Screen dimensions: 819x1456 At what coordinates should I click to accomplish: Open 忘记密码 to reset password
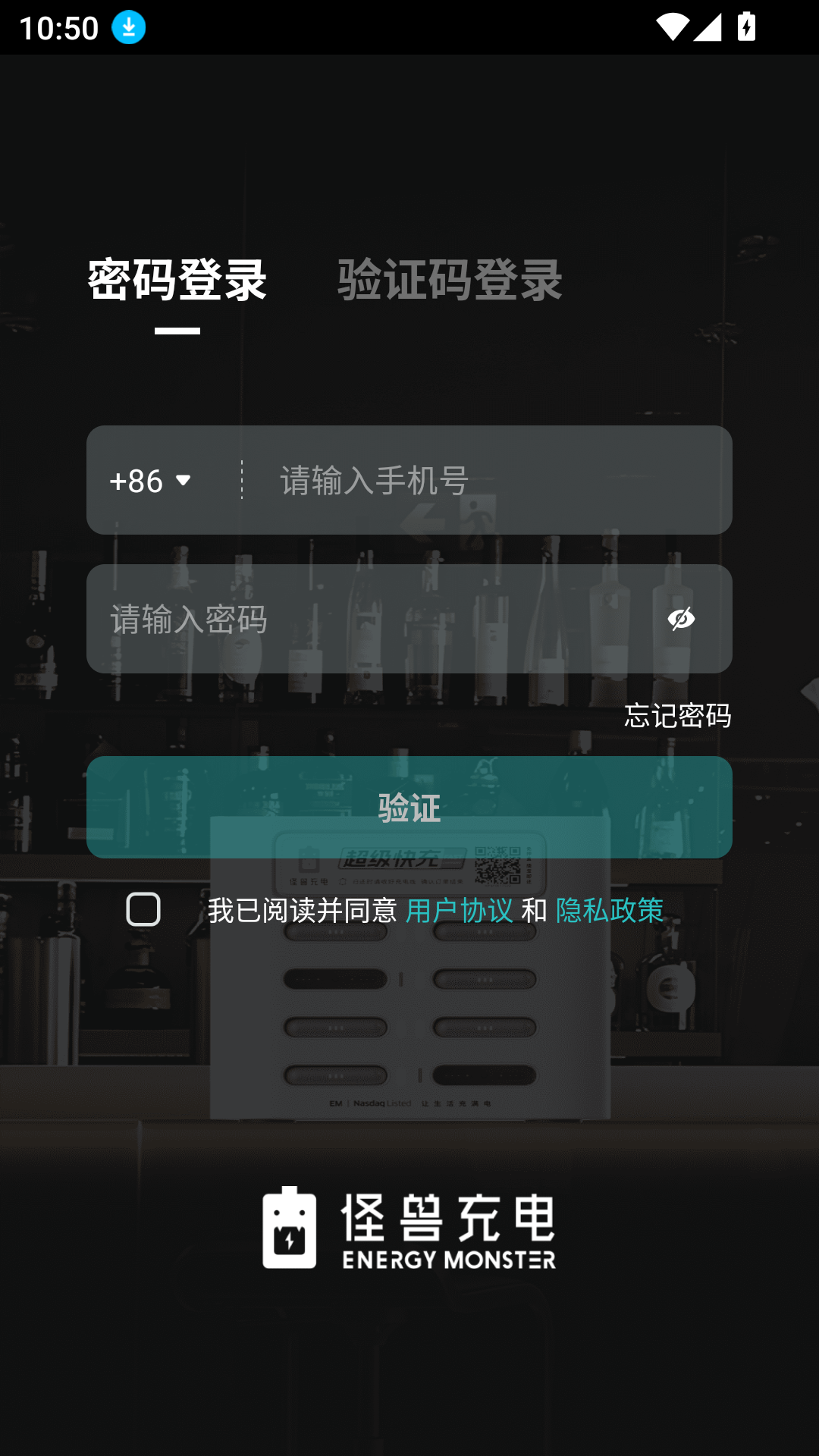pyautogui.click(x=677, y=715)
